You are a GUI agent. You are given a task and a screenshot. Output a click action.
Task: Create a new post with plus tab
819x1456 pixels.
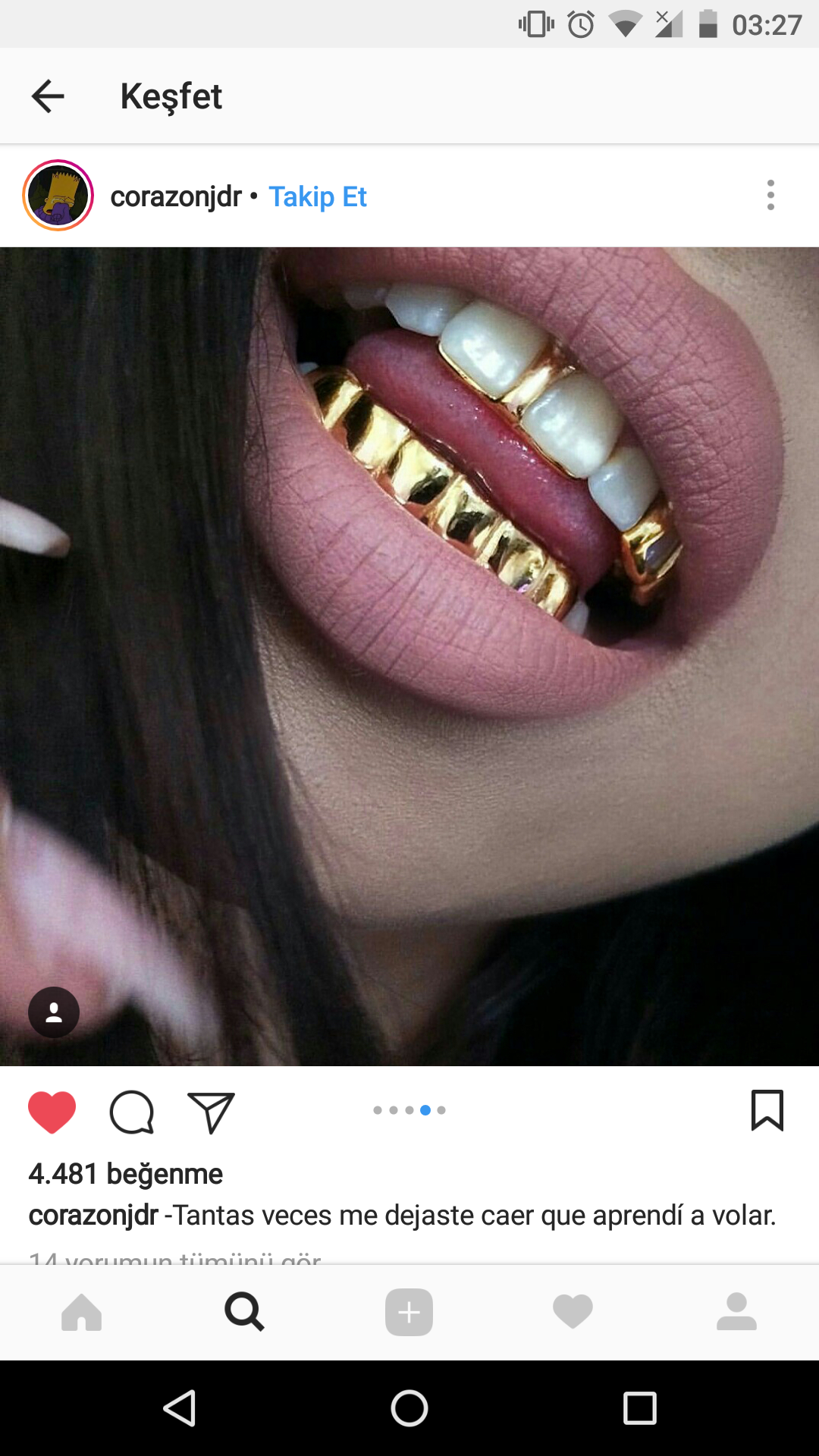point(409,1312)
